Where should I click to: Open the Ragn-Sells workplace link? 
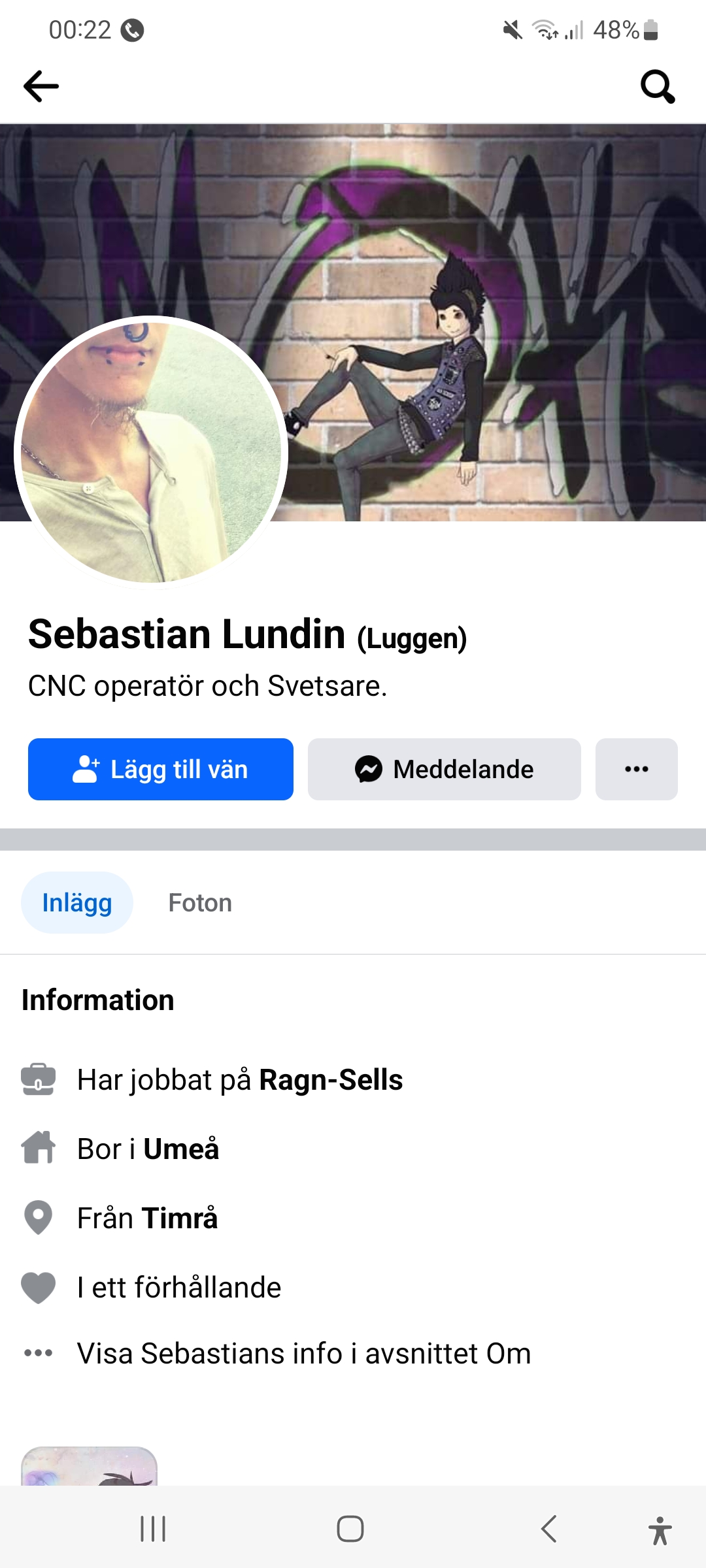[x=331, y=1080]
